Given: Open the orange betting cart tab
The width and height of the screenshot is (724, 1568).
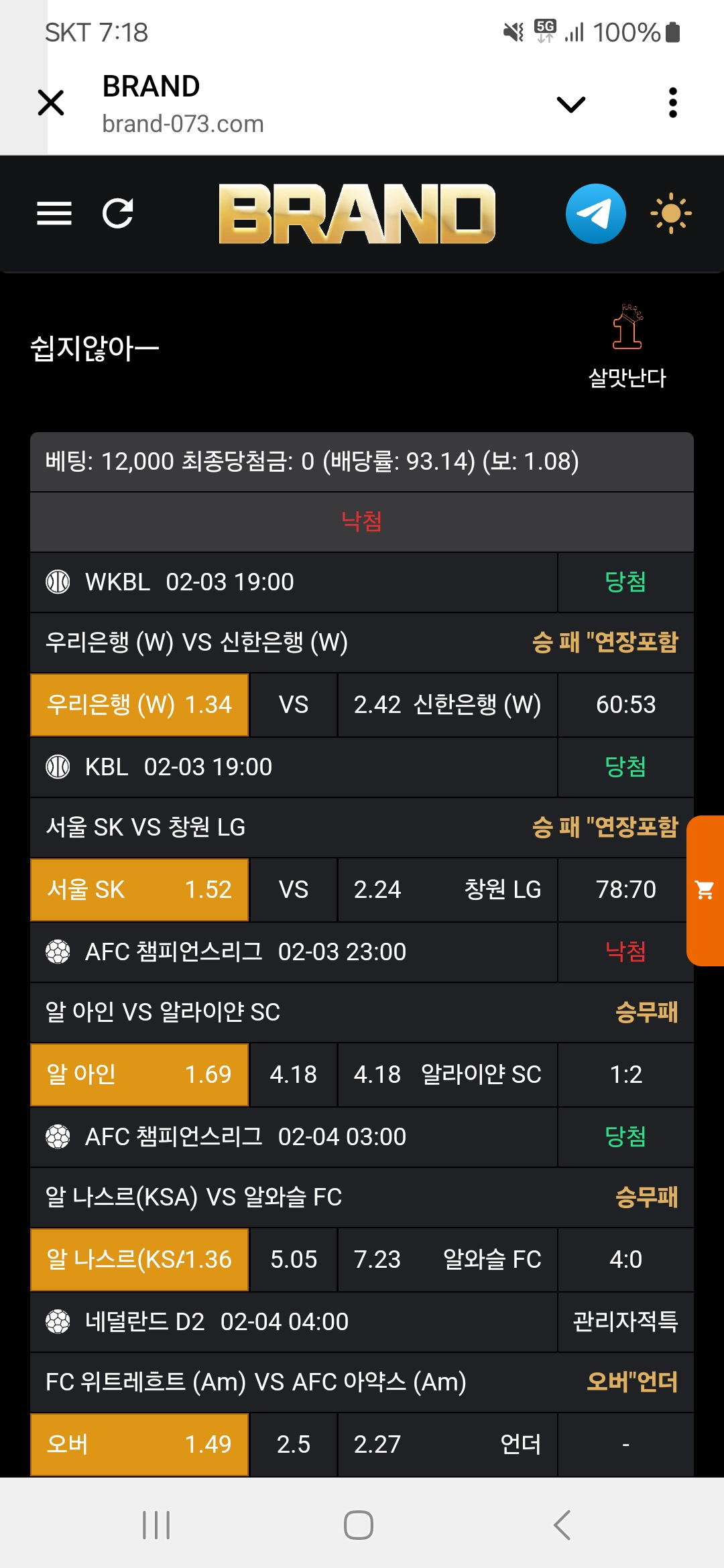Looking at the screenshot, I should 705,891.
